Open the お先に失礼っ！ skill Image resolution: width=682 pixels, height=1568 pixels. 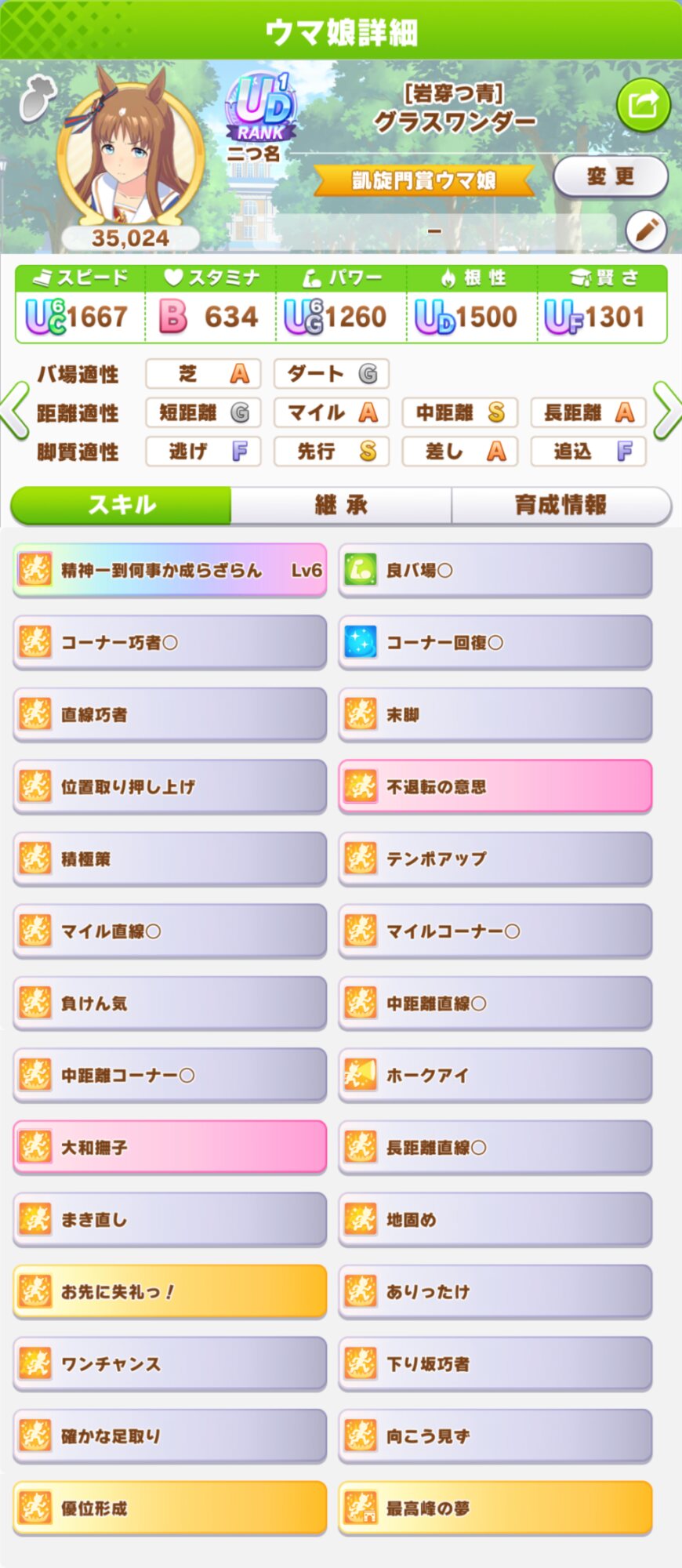[169, 1291]
